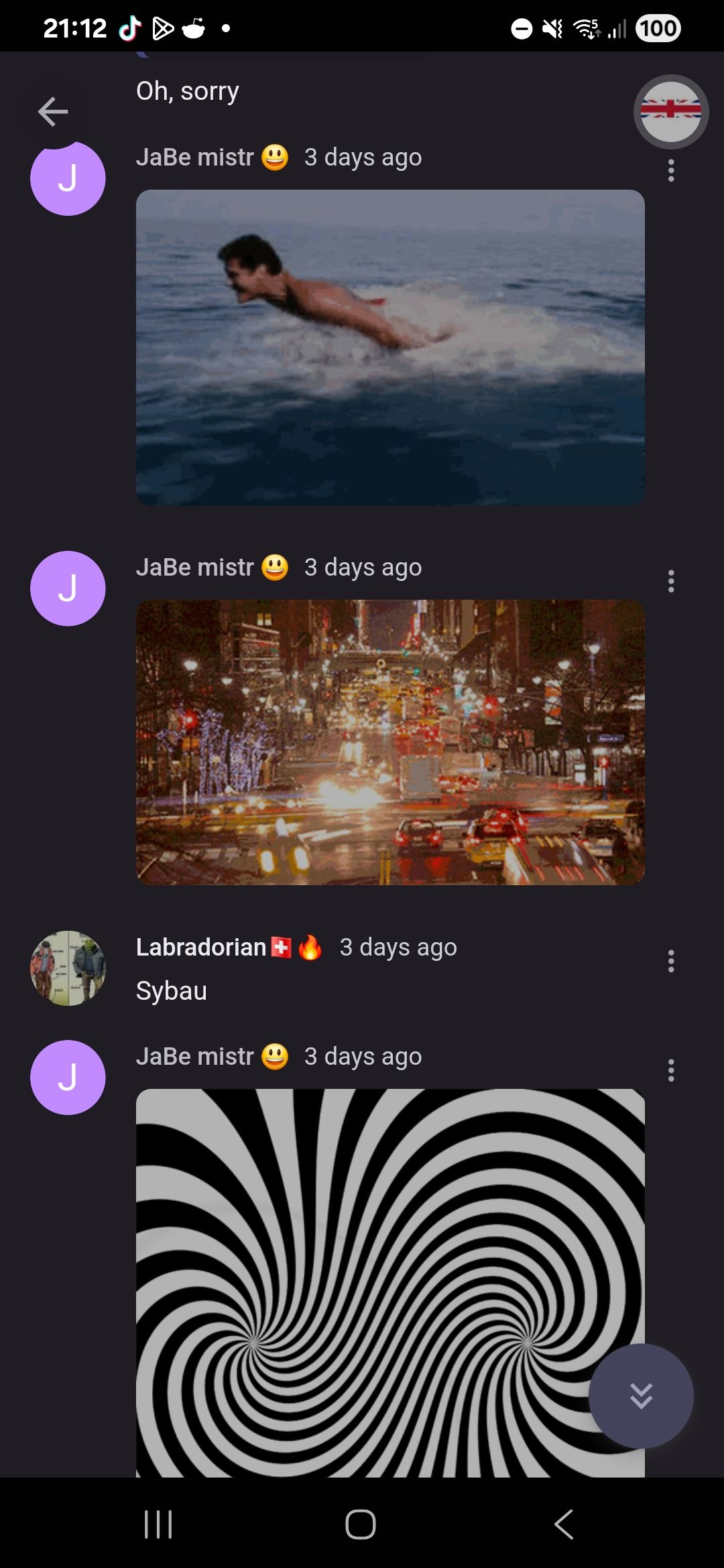The width and height of the screenshot is (724, 1568).
Task: Open the recent apps view
Action: [159, 1524]
